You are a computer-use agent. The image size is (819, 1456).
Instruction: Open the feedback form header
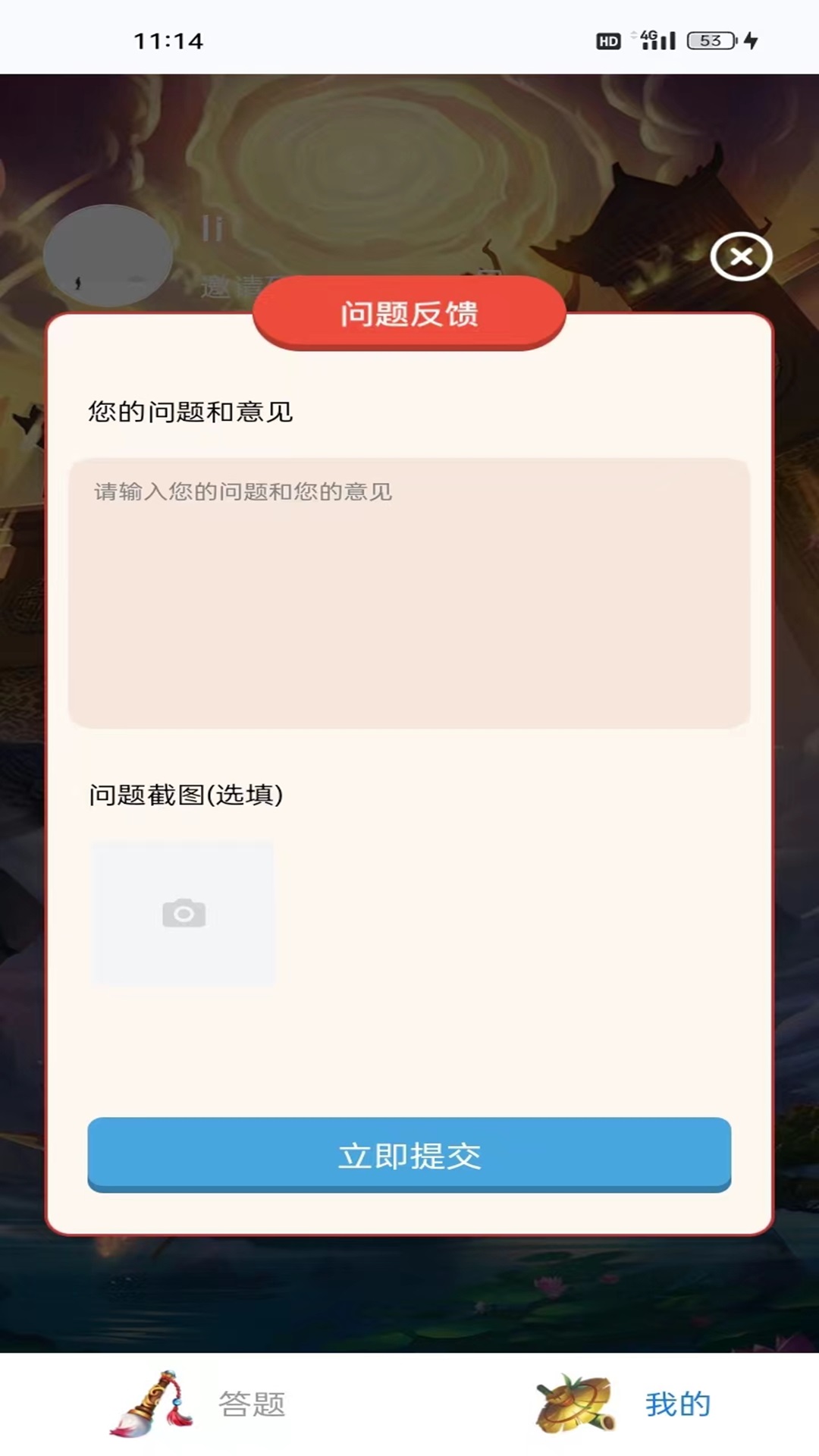pyautogui.click(x=409, y=314)
